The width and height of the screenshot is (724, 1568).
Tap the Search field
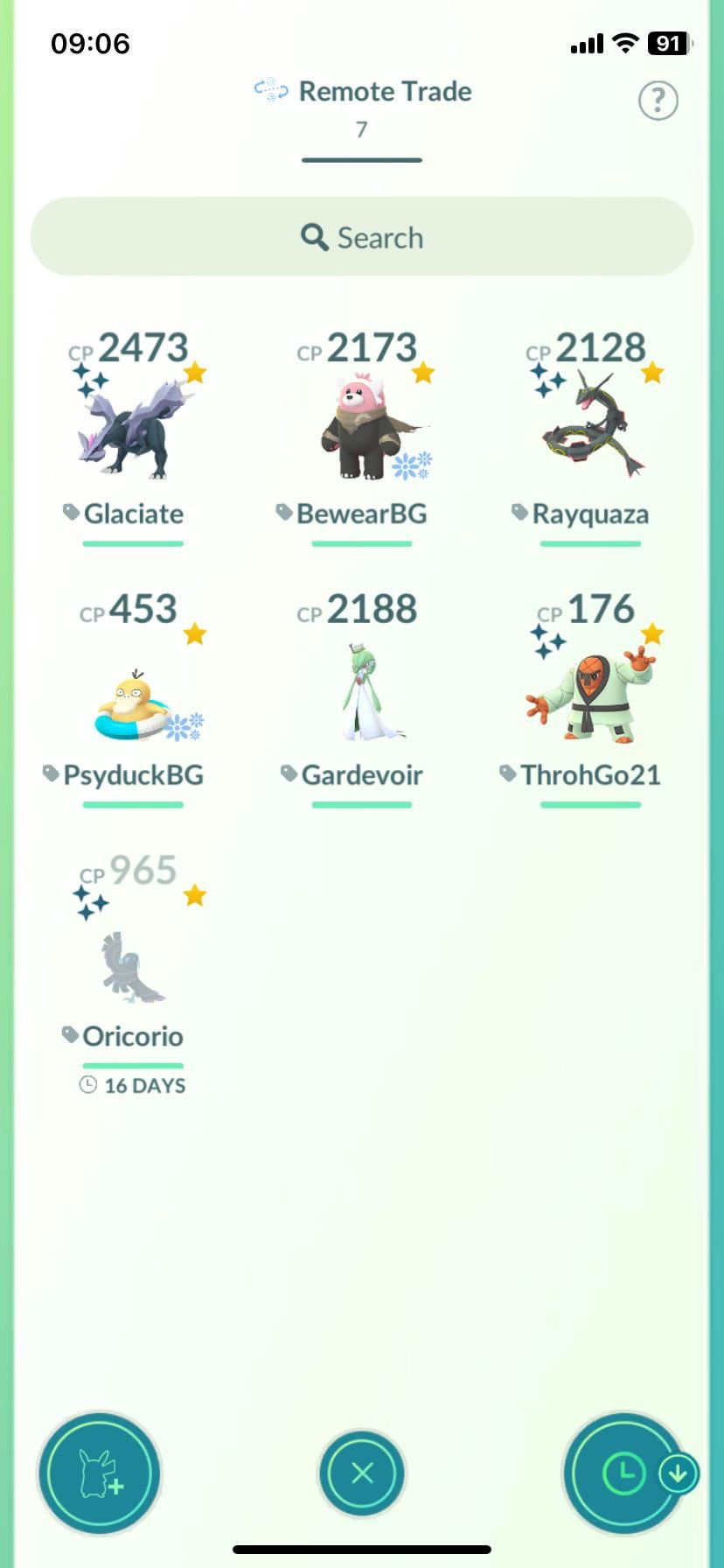tap(362, 237)
